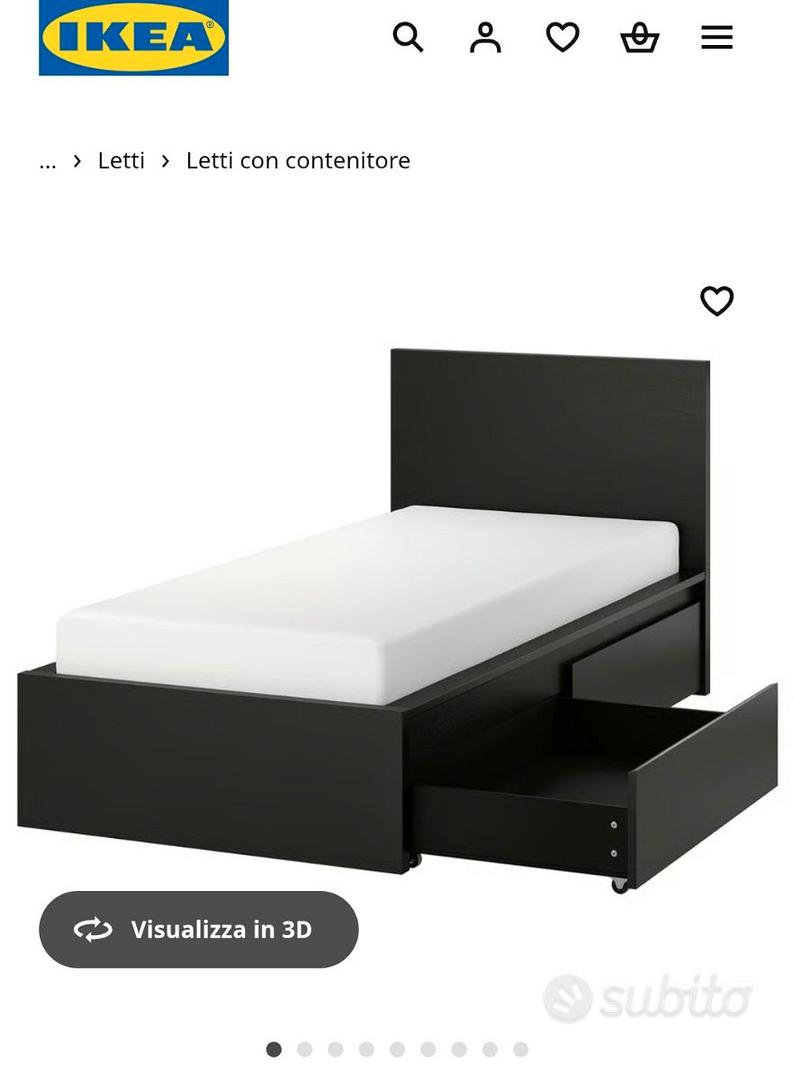Image resolution: width=794 pixels, height=1080 pixels.
Task: Tap Visualizza in 3D button
Action: point(198,929)
